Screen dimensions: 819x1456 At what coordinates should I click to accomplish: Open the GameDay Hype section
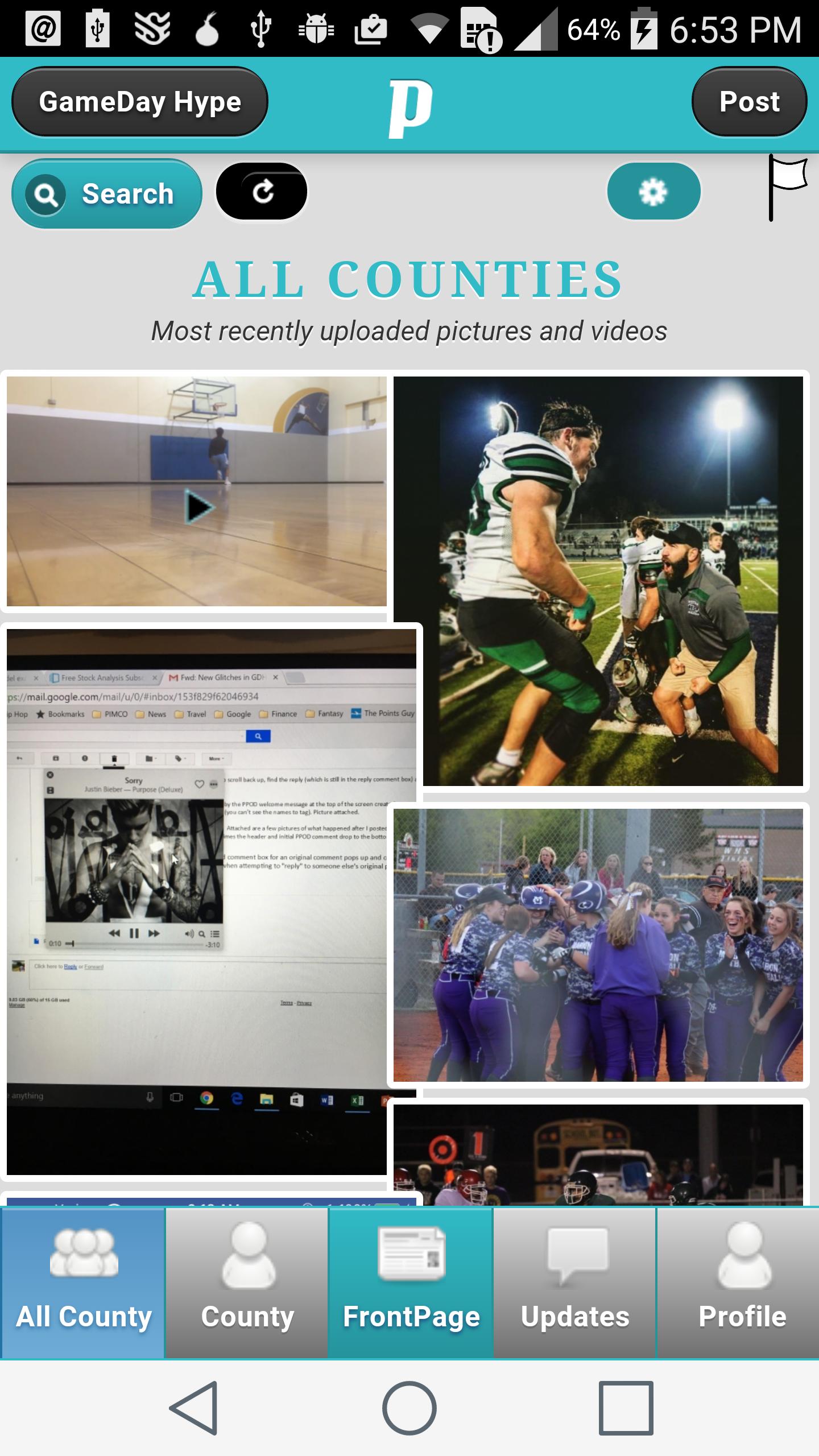139,102
